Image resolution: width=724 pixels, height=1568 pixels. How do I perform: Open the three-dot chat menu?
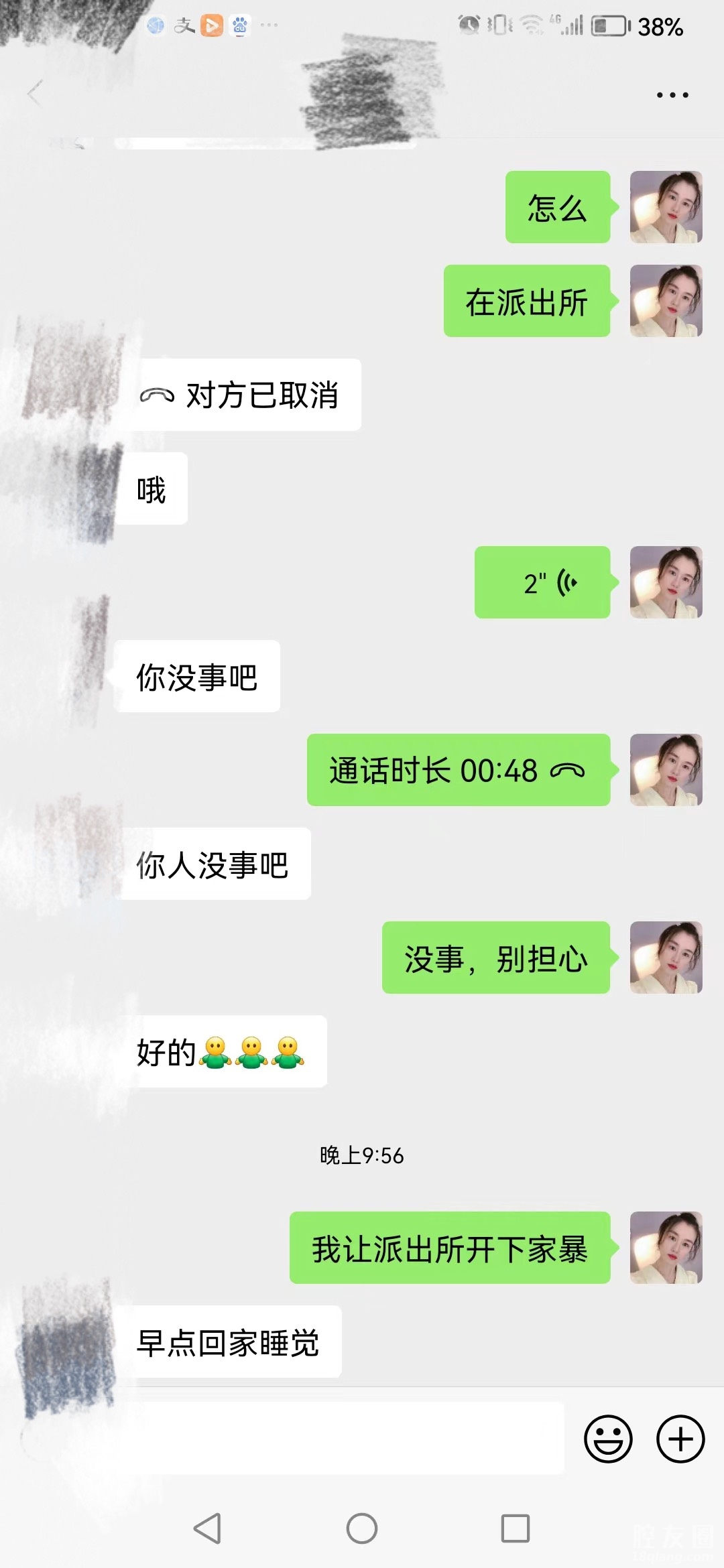click(672, 95)
